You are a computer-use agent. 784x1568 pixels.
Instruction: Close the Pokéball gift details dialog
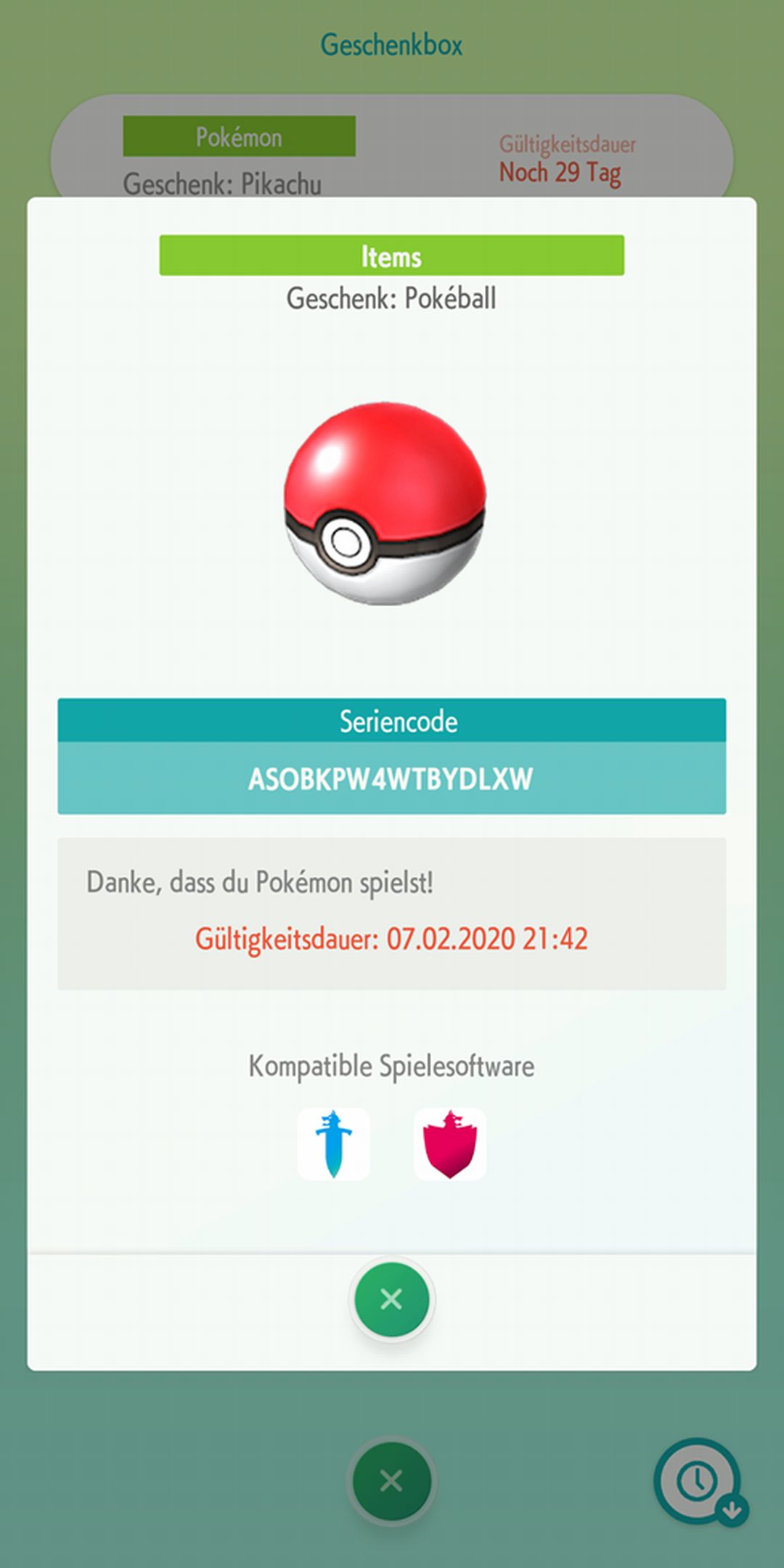tap(391, 1299)
